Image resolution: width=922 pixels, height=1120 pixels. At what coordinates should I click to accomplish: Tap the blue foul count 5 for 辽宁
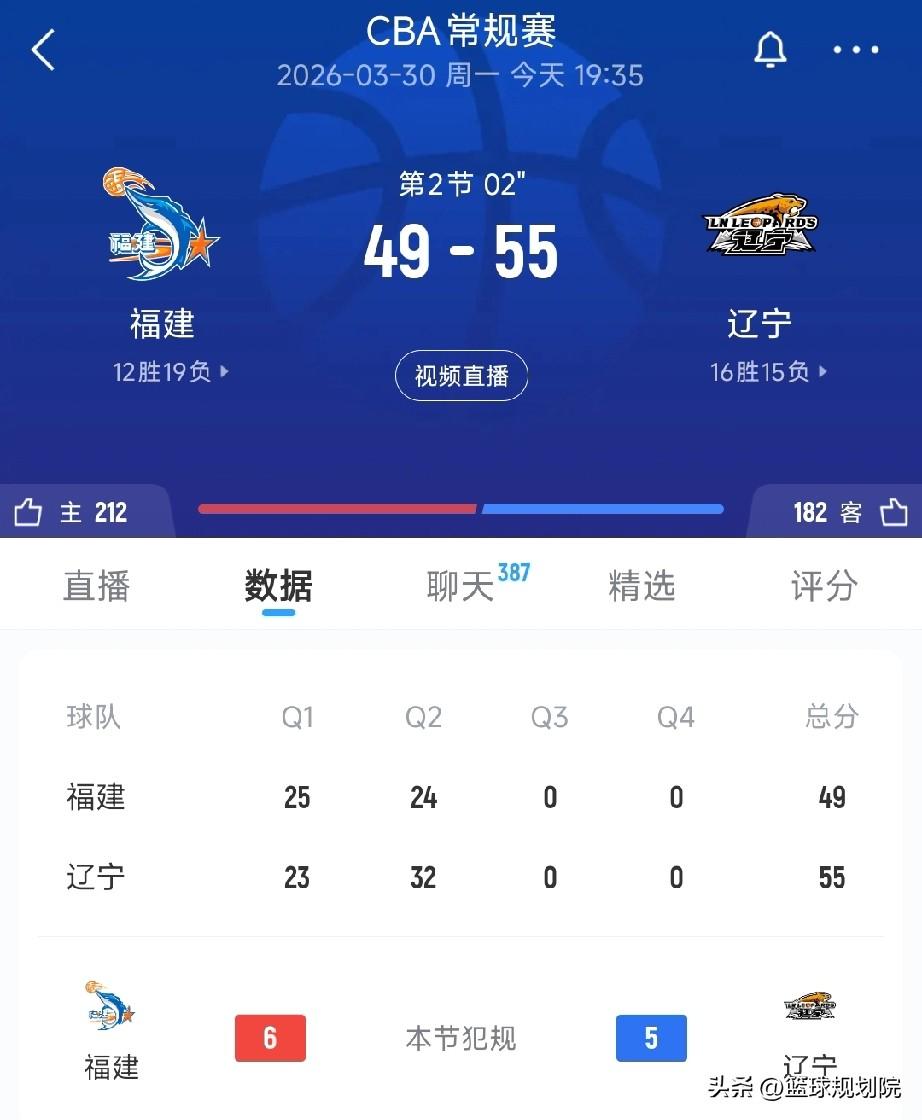pos(651,1039)
